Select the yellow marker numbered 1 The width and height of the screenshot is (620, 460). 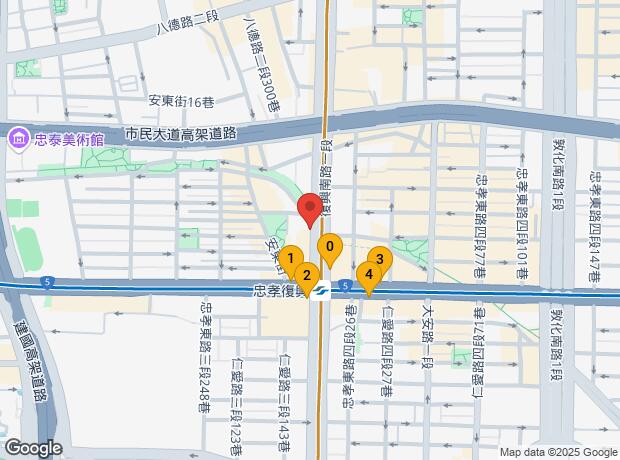(291, 259)
